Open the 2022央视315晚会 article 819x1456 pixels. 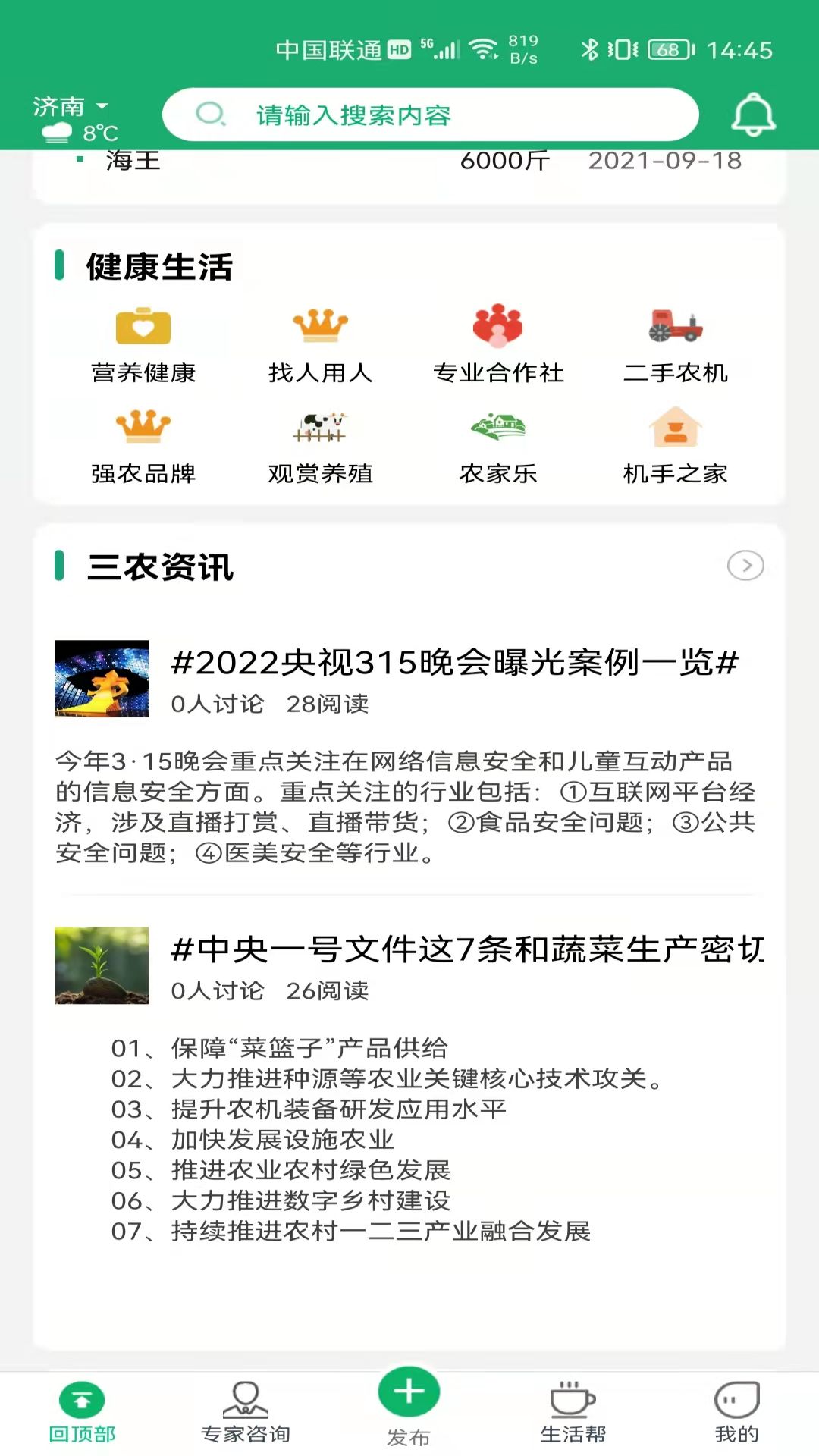coord(454,663)
